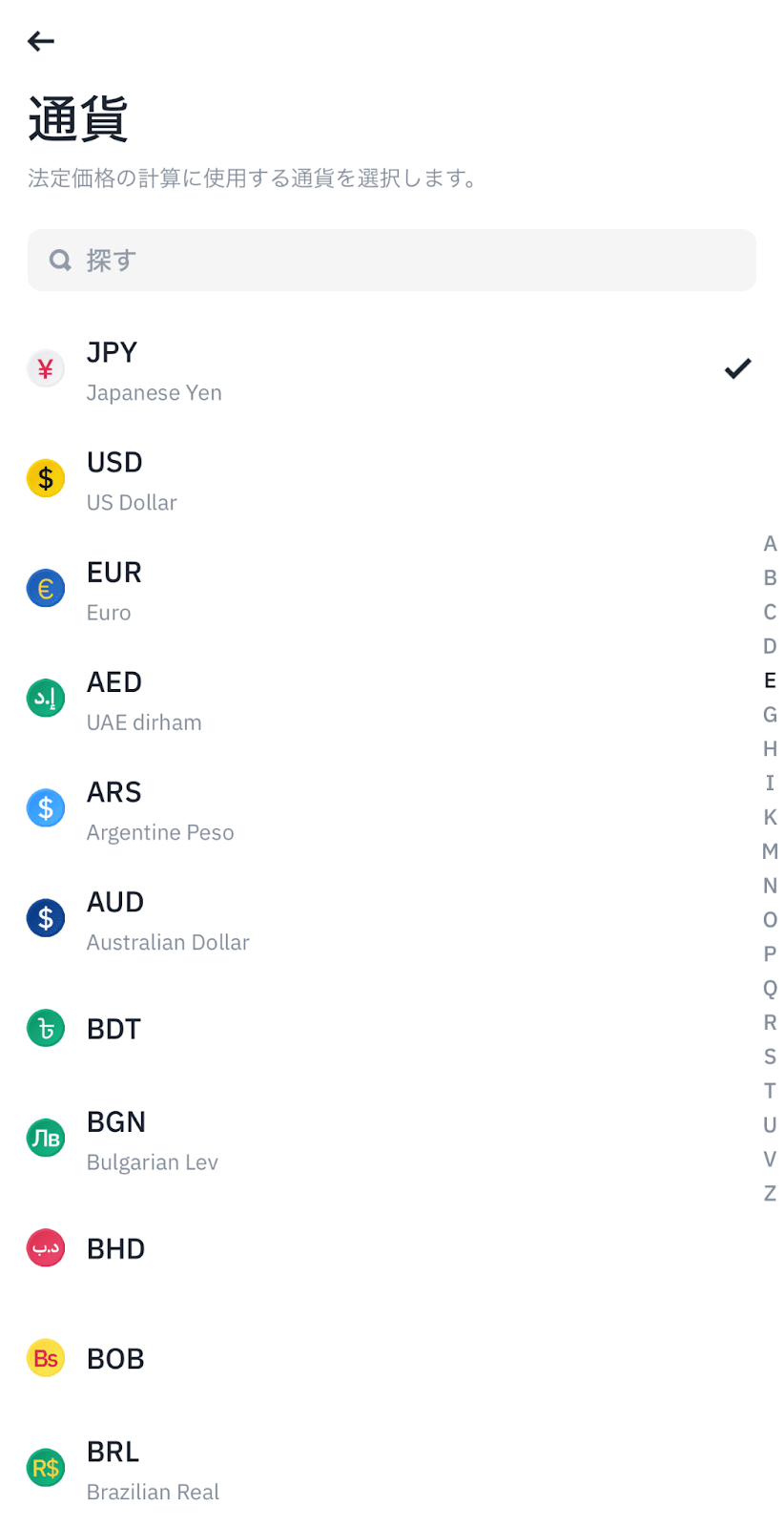Jump to letter P in index
784x1527 pixels.
coord(770,953)
